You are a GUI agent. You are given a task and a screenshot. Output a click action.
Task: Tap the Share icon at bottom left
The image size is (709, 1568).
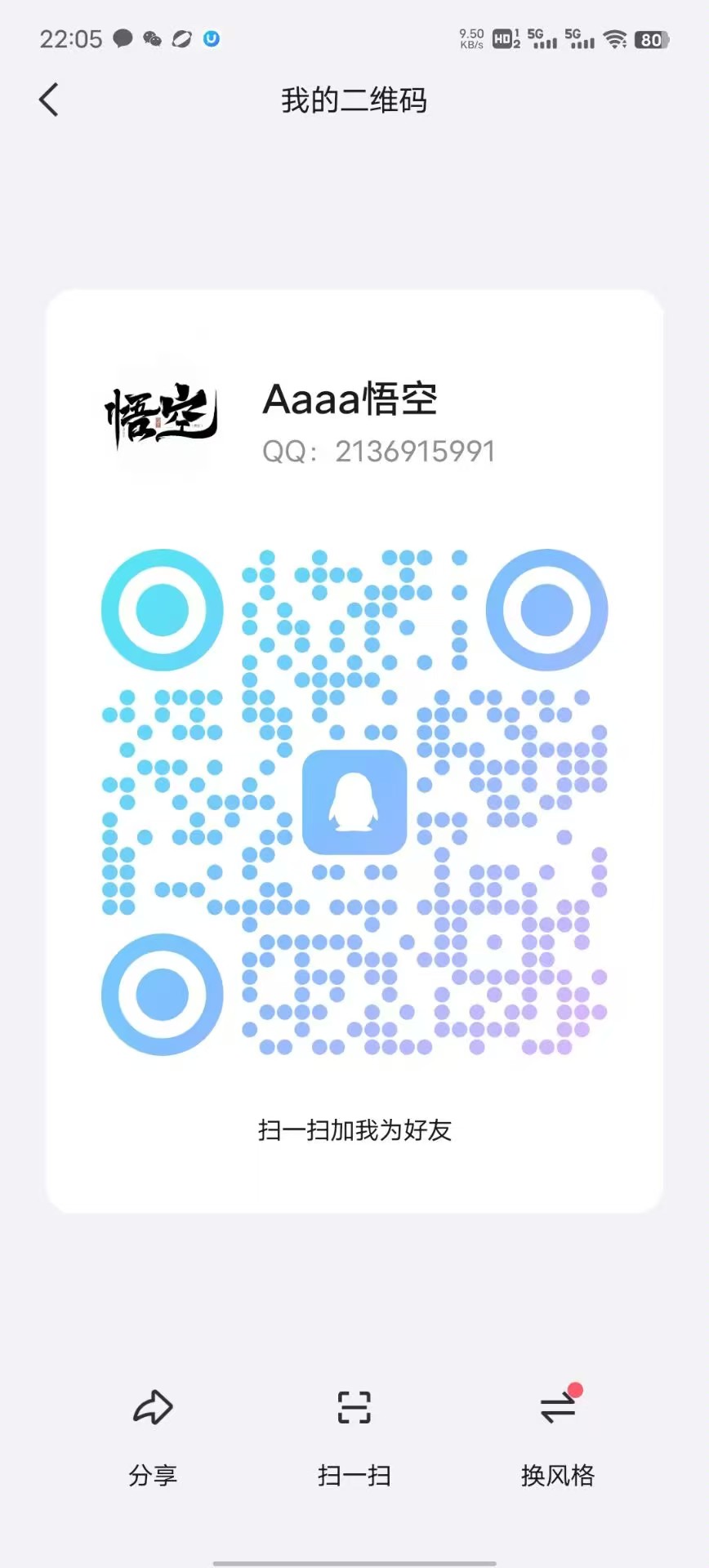[152, 1406]
